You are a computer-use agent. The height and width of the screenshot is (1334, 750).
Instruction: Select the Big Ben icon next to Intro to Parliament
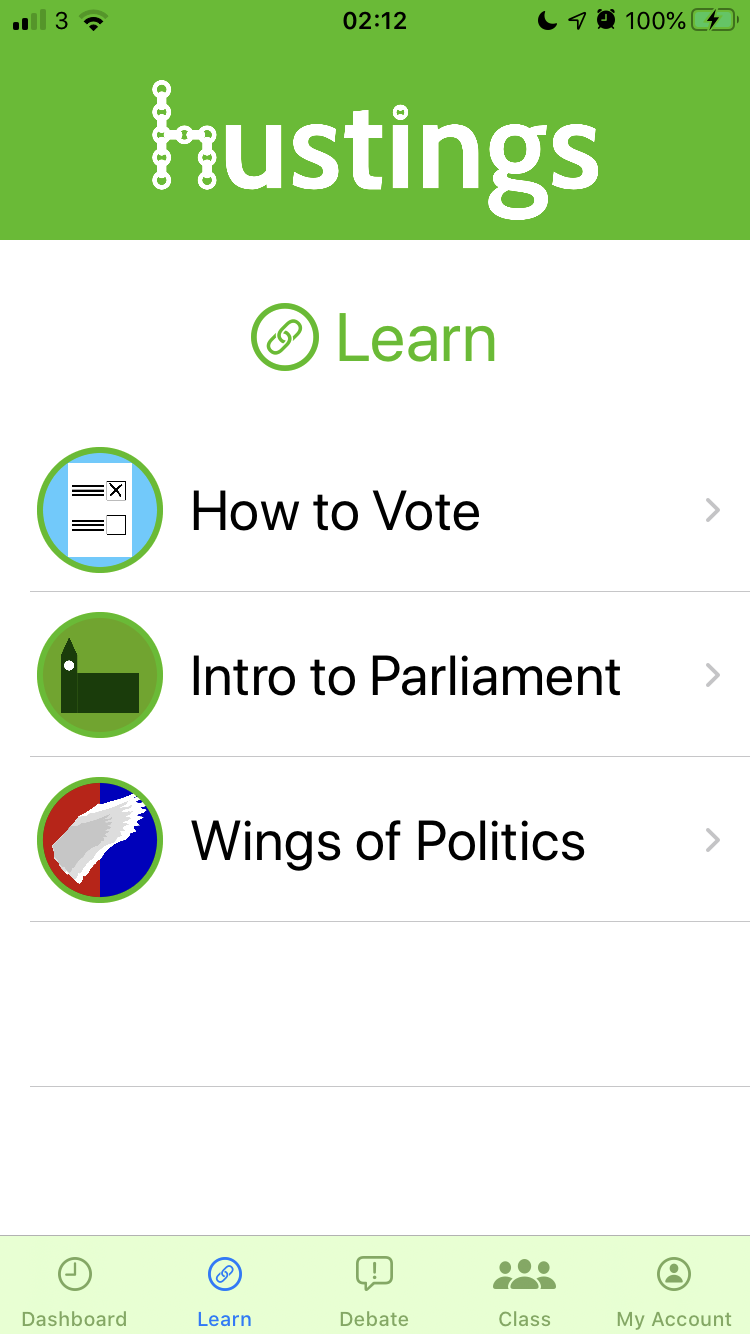[100, 675]
